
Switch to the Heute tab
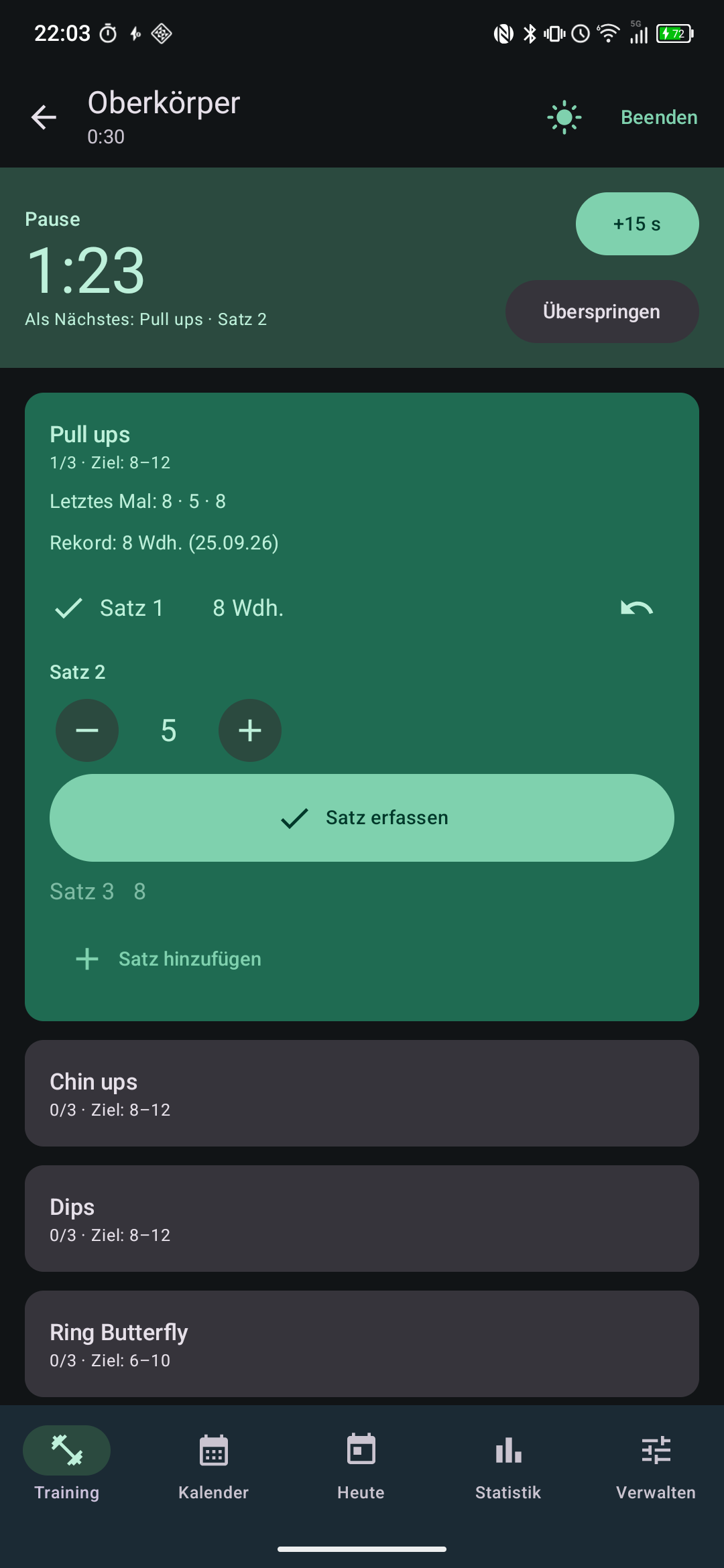(361, 1466)
